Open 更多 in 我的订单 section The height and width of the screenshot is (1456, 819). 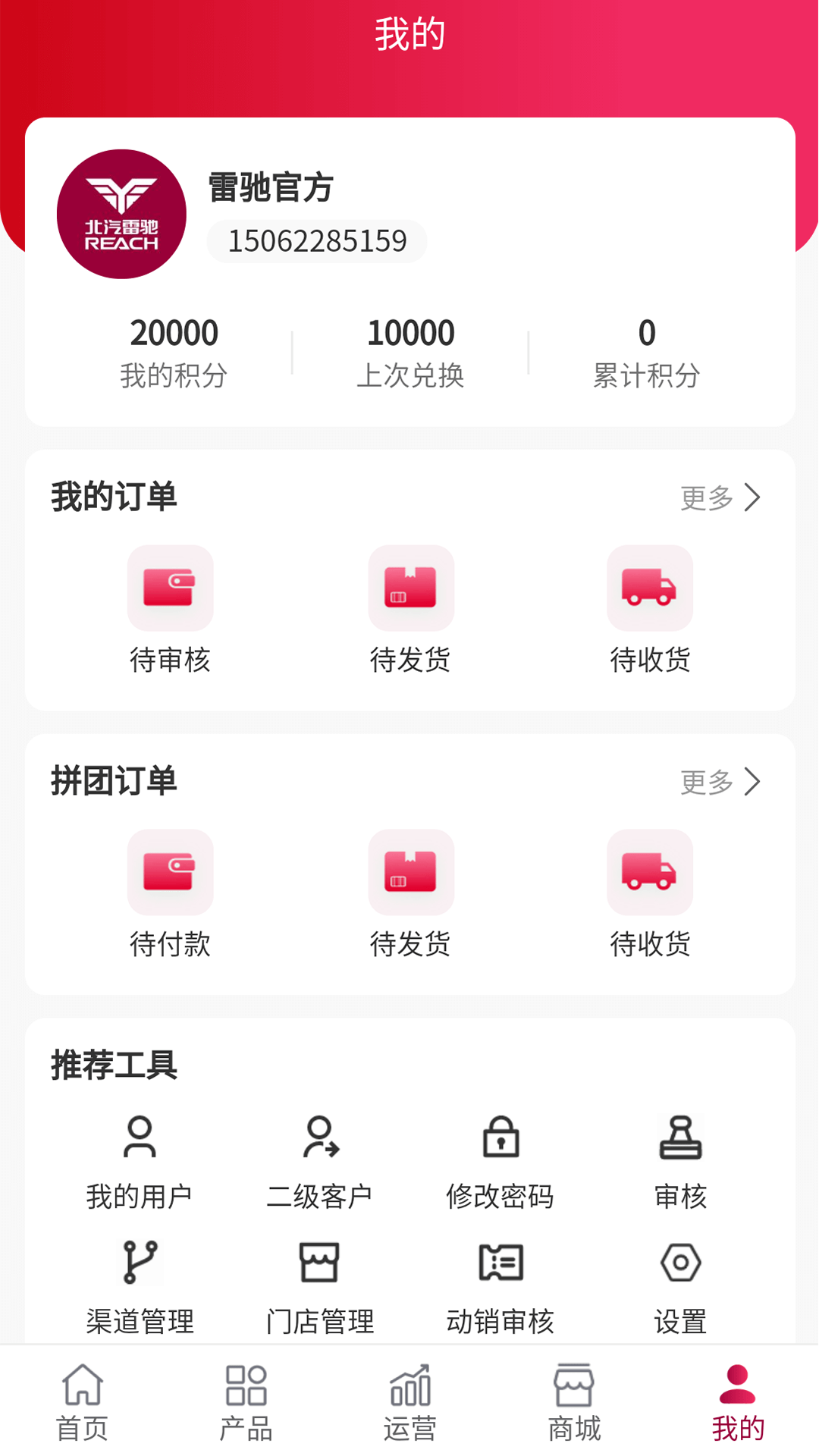click(720, 498)
